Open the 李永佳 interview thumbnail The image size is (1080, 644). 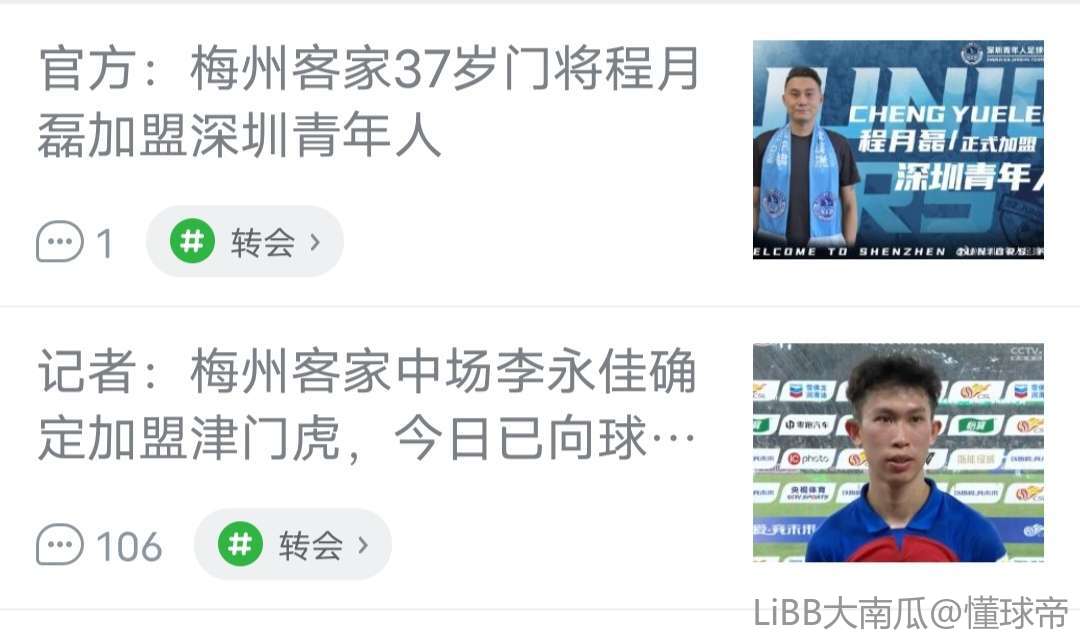pos(897,453)
